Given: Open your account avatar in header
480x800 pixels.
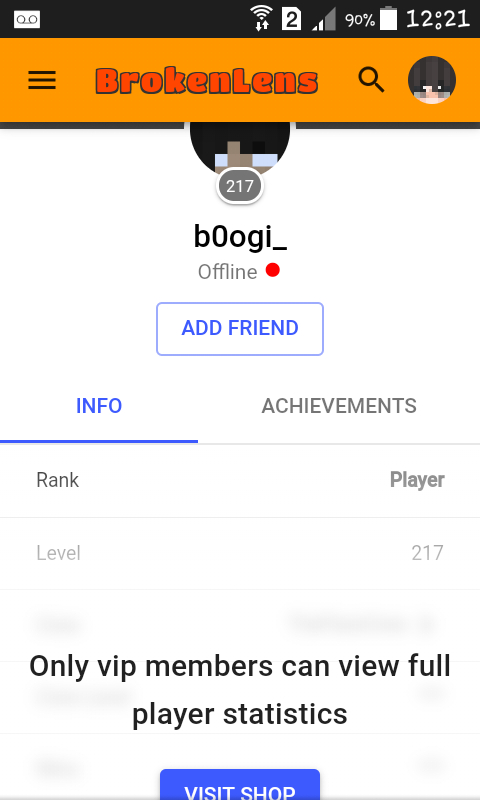Looking at the screenshot, I should [x=432, y=80].
